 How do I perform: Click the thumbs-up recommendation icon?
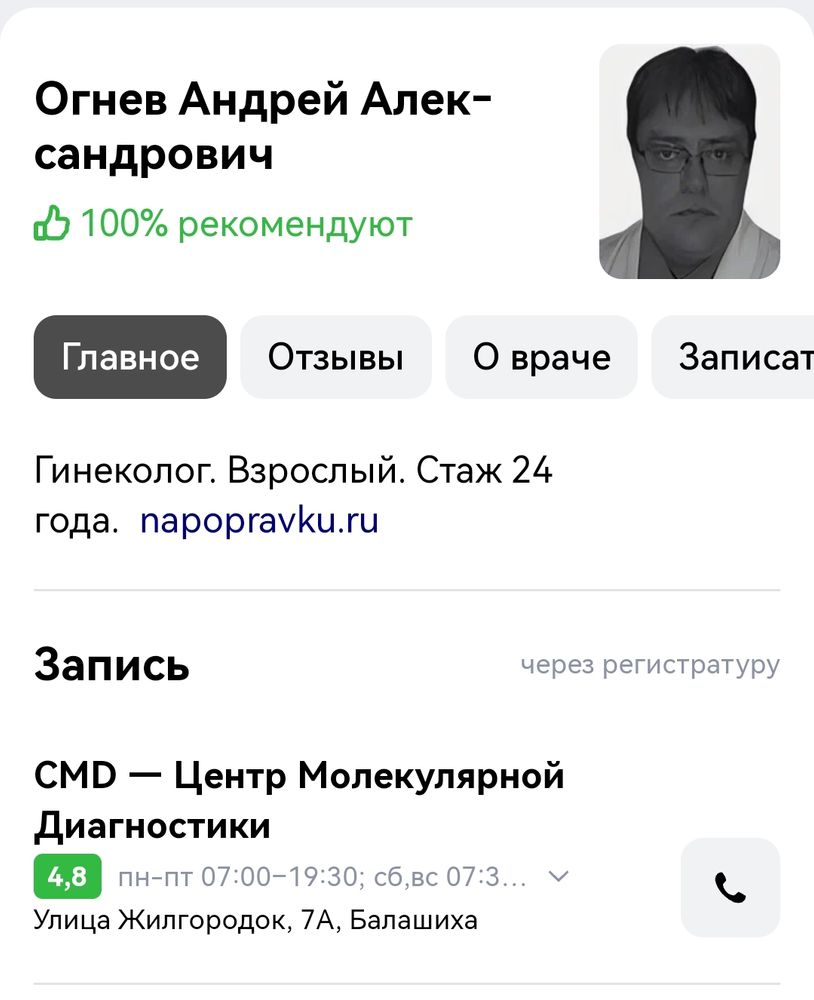click(50, 223)
